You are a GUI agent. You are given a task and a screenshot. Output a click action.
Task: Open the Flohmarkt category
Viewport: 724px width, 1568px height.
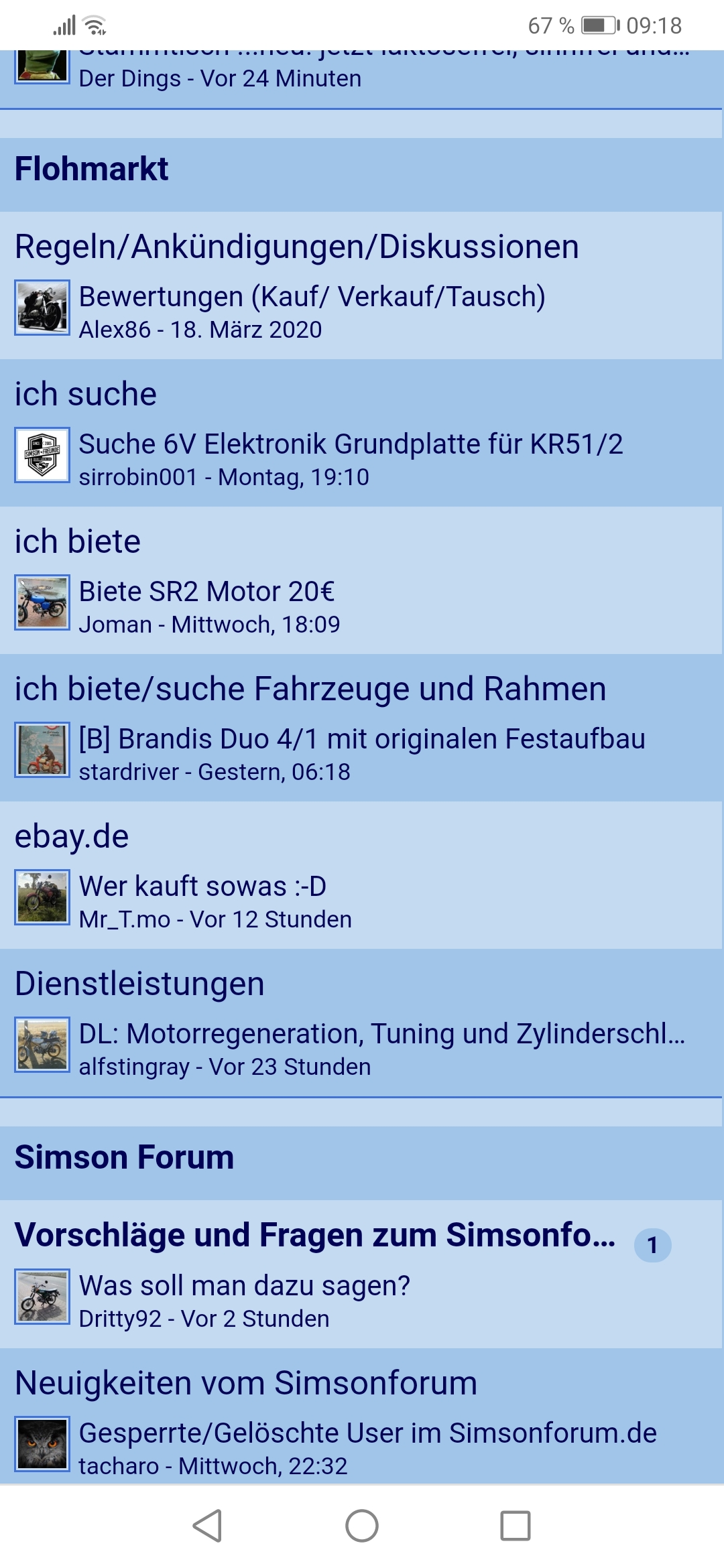(x=92, y=169)
